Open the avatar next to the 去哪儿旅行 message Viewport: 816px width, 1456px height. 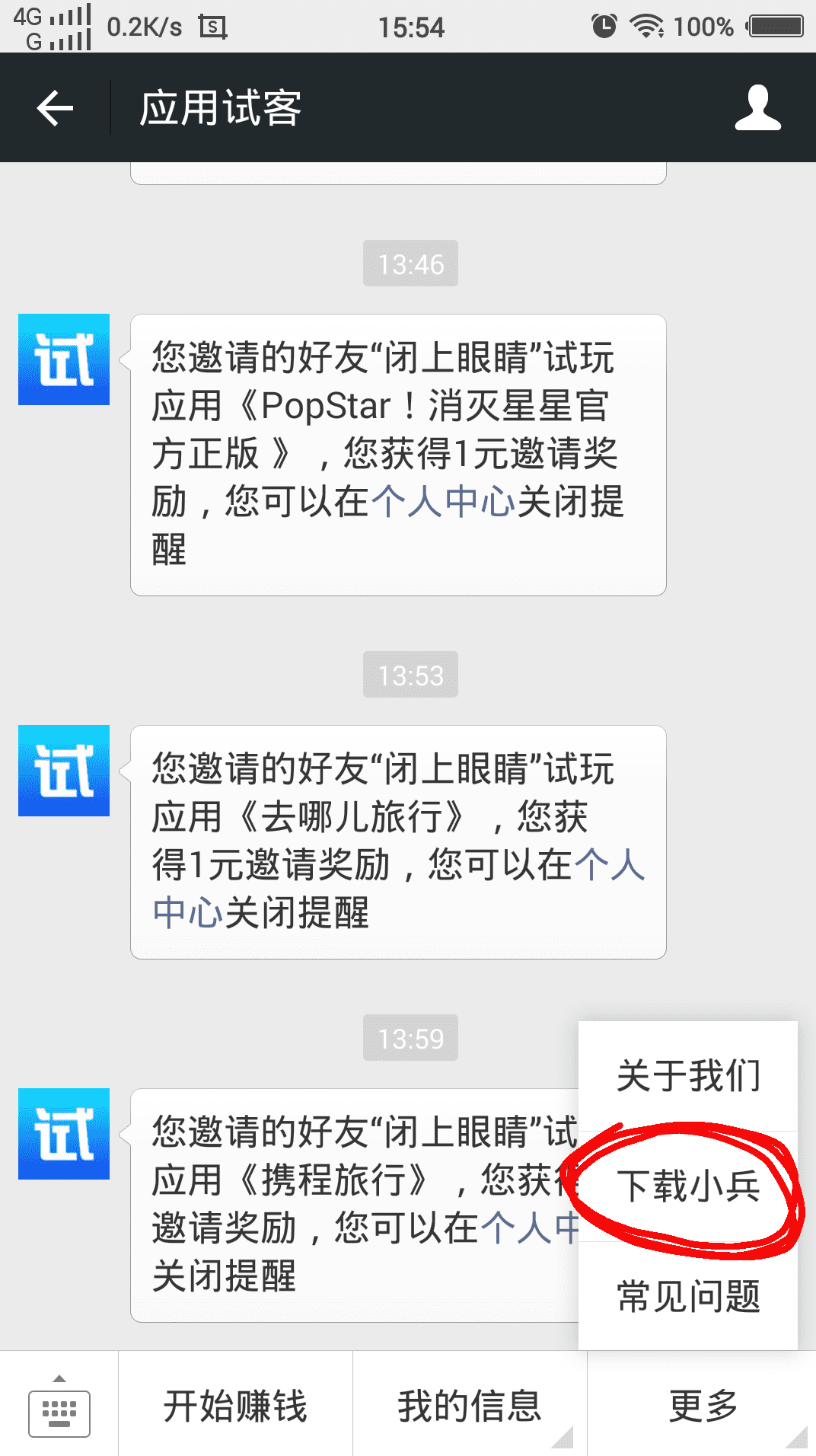point(64,771)
